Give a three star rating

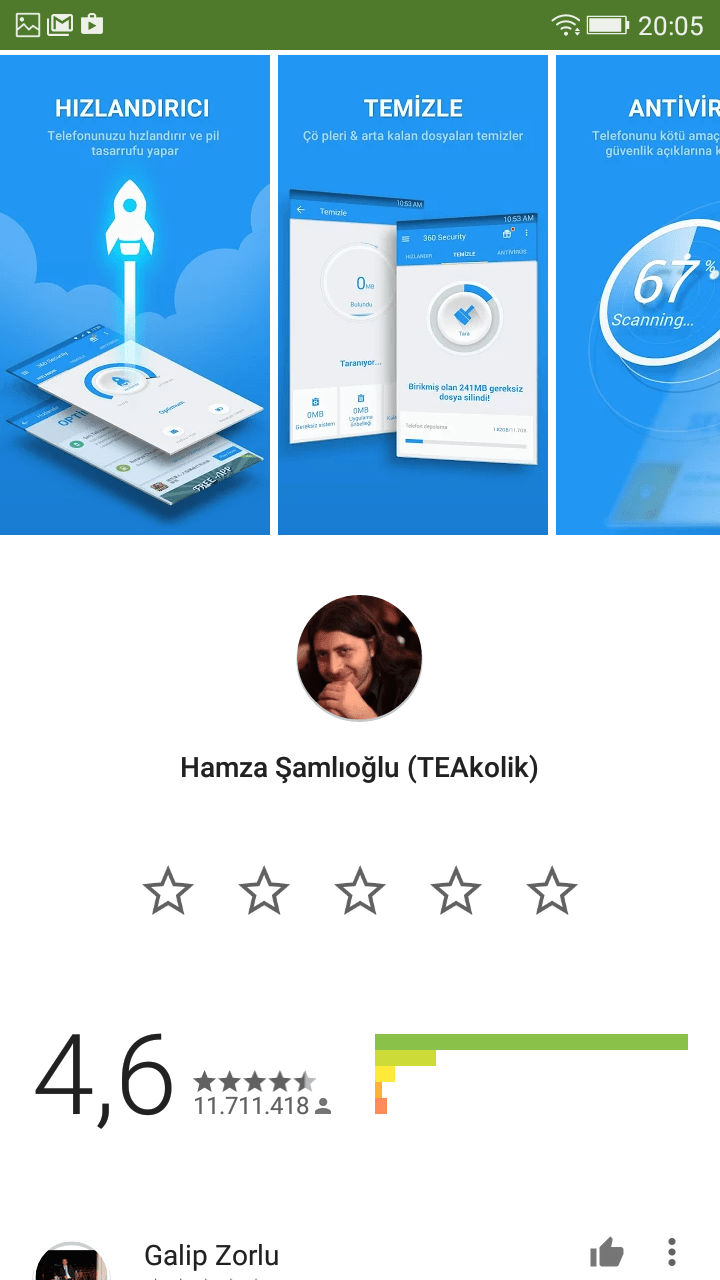(360, 891)
